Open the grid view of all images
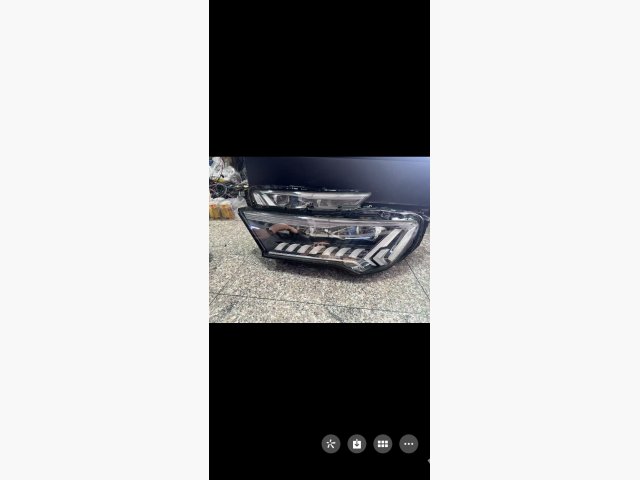The image size is (640, 480). pos(383,444)
